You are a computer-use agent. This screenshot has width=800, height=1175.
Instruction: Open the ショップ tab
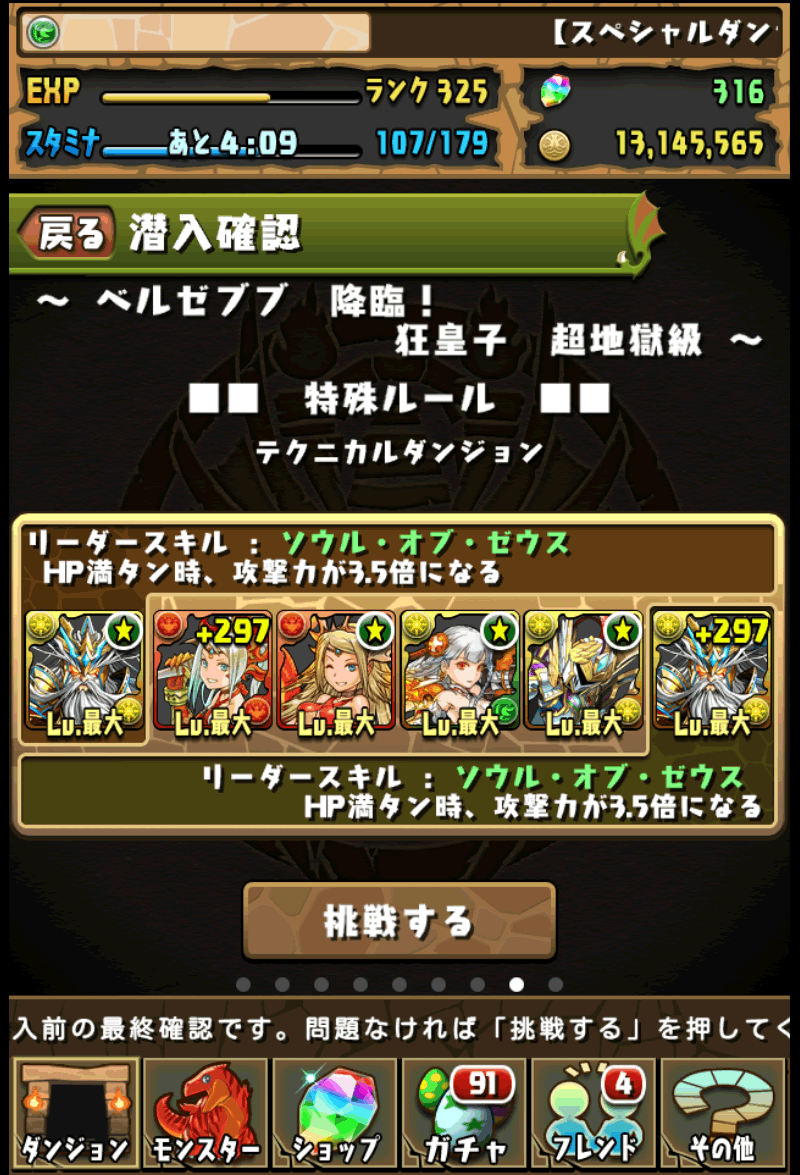(x=335, y=1112)
